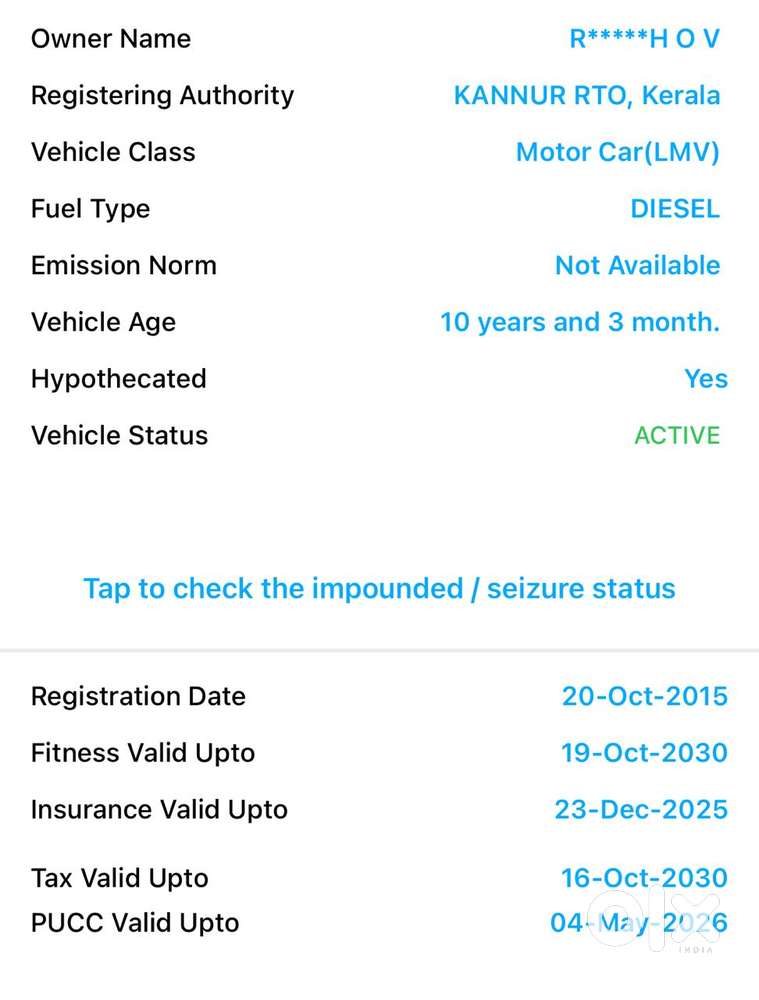Click the tax validity date 16-Oct-2030

(x=644, y=878)
